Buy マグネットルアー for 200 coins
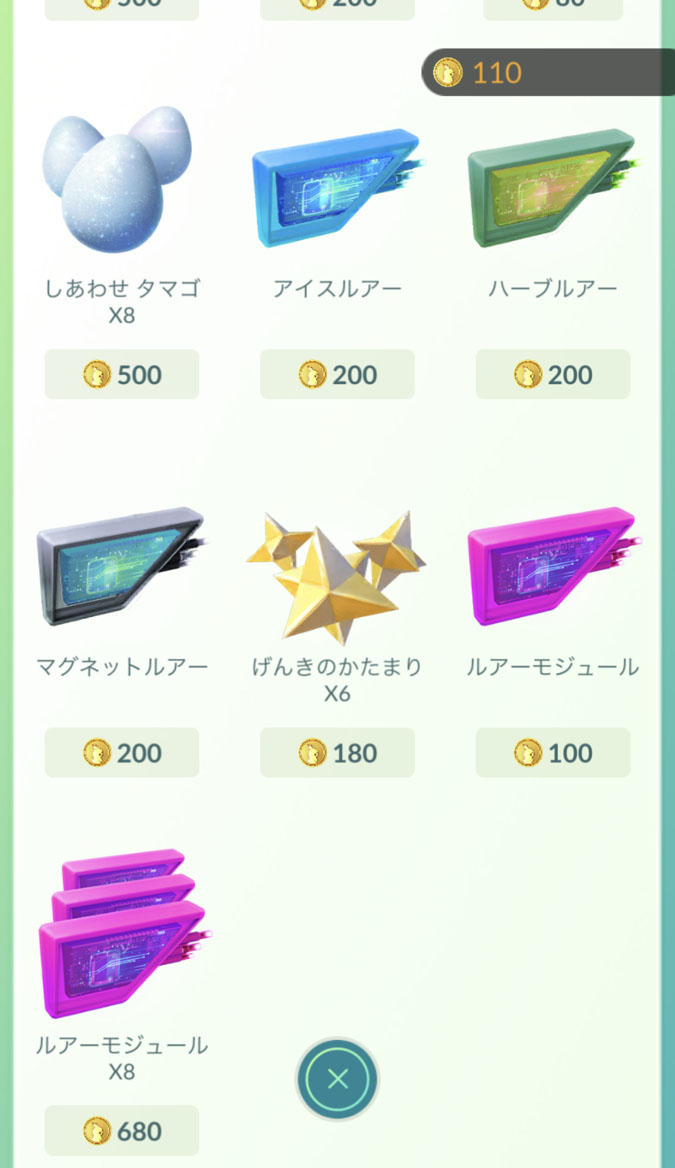This screenshot has height=1168, width=675. coord(122,753)
